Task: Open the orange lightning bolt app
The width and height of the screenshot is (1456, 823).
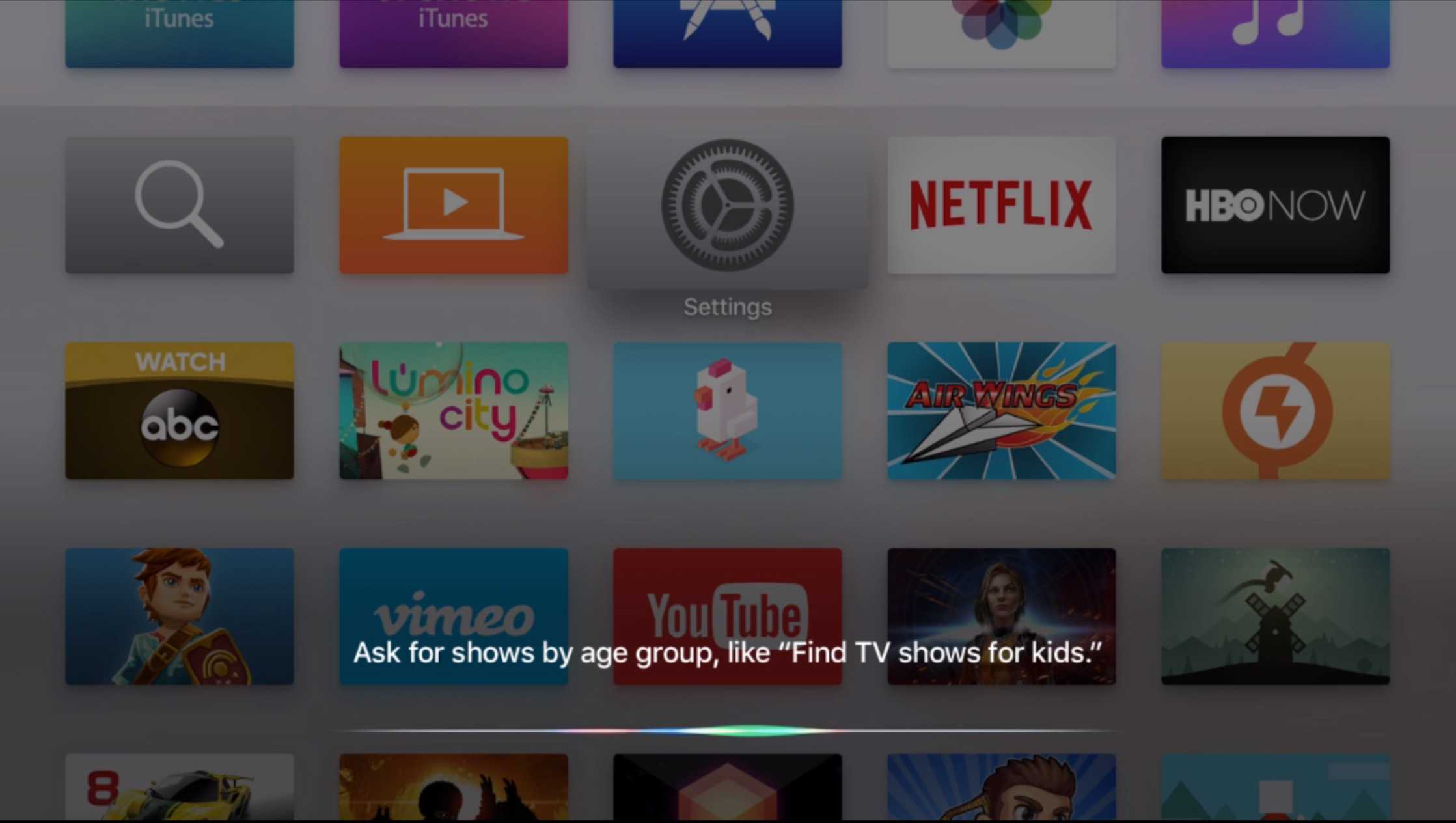Action: coord(1275,411)
